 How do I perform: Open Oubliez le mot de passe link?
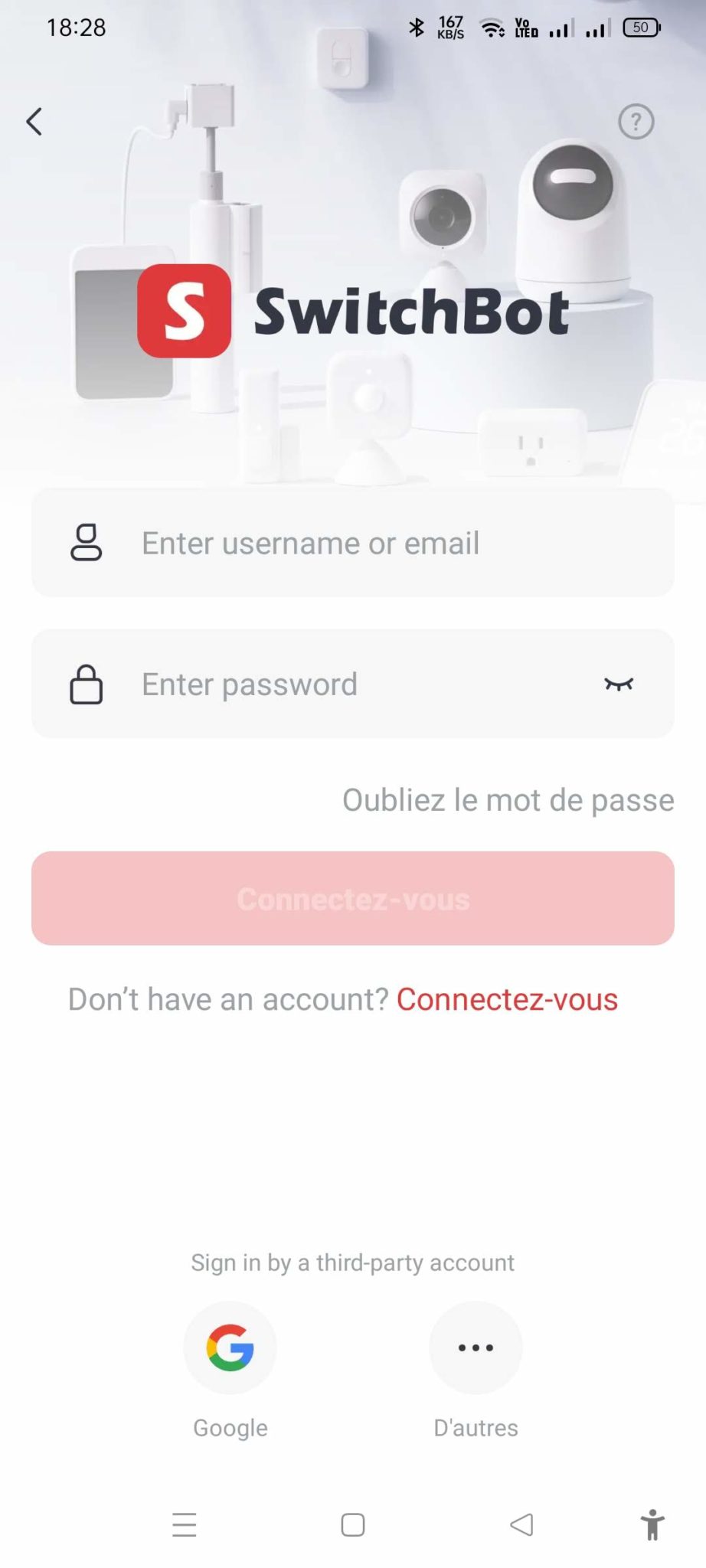coord(508,800)
